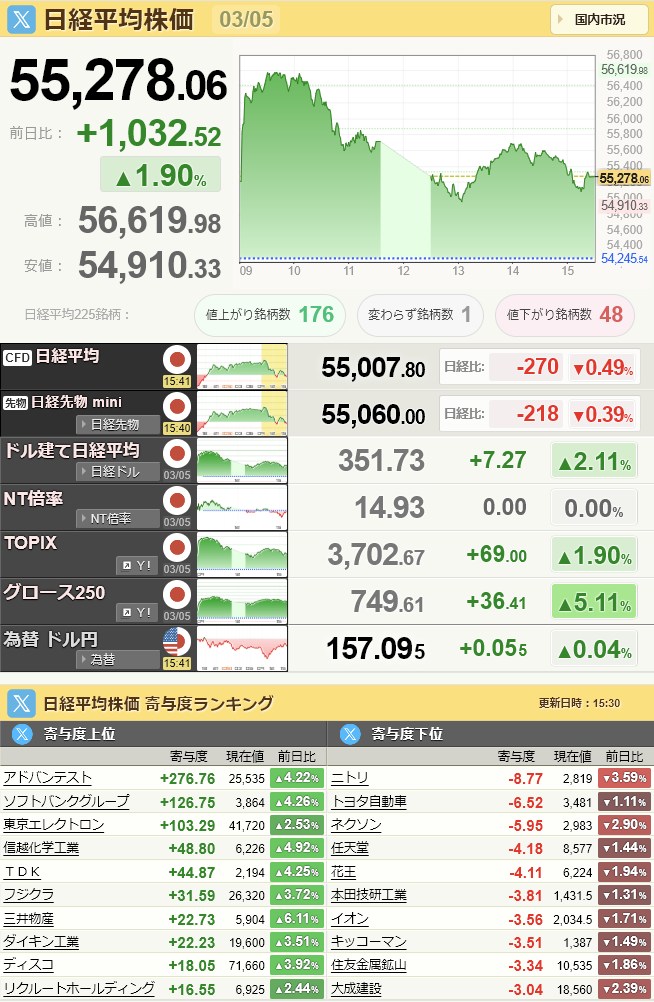
Task: Open the 日経先物 link
Action: [118, 424]
